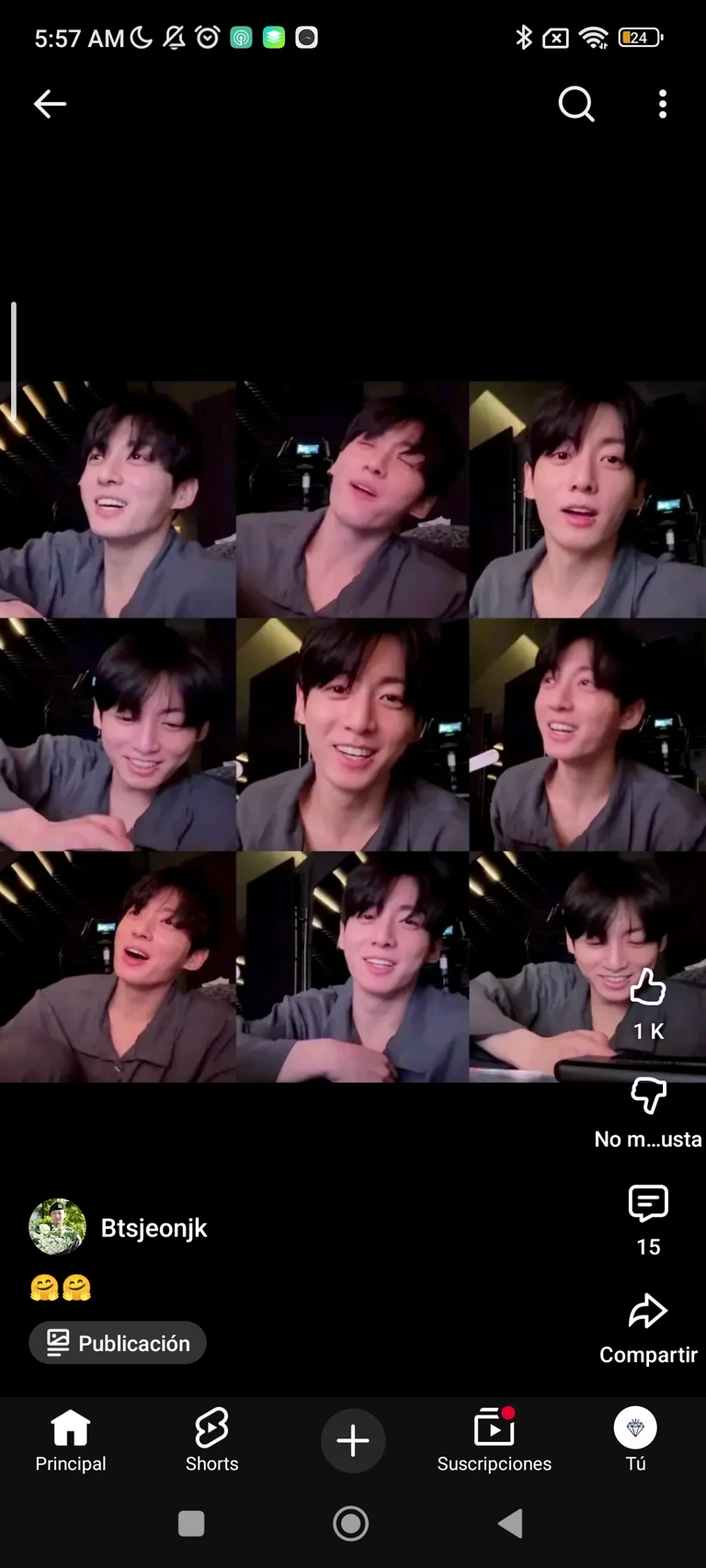Dislike this Short
The image size is (706, 1568).
click(x=648, y=1096)
